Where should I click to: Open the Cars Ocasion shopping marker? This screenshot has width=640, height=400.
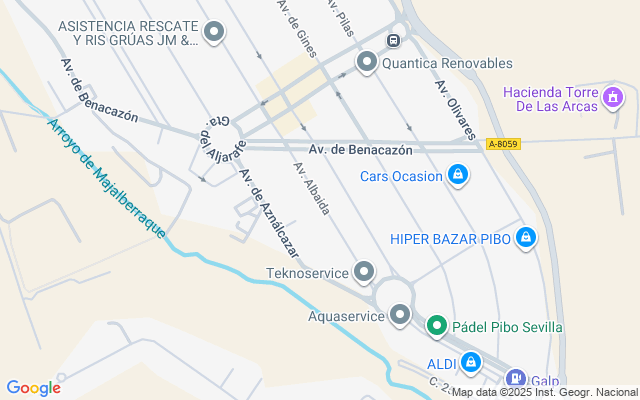click(x=458, y=176)
